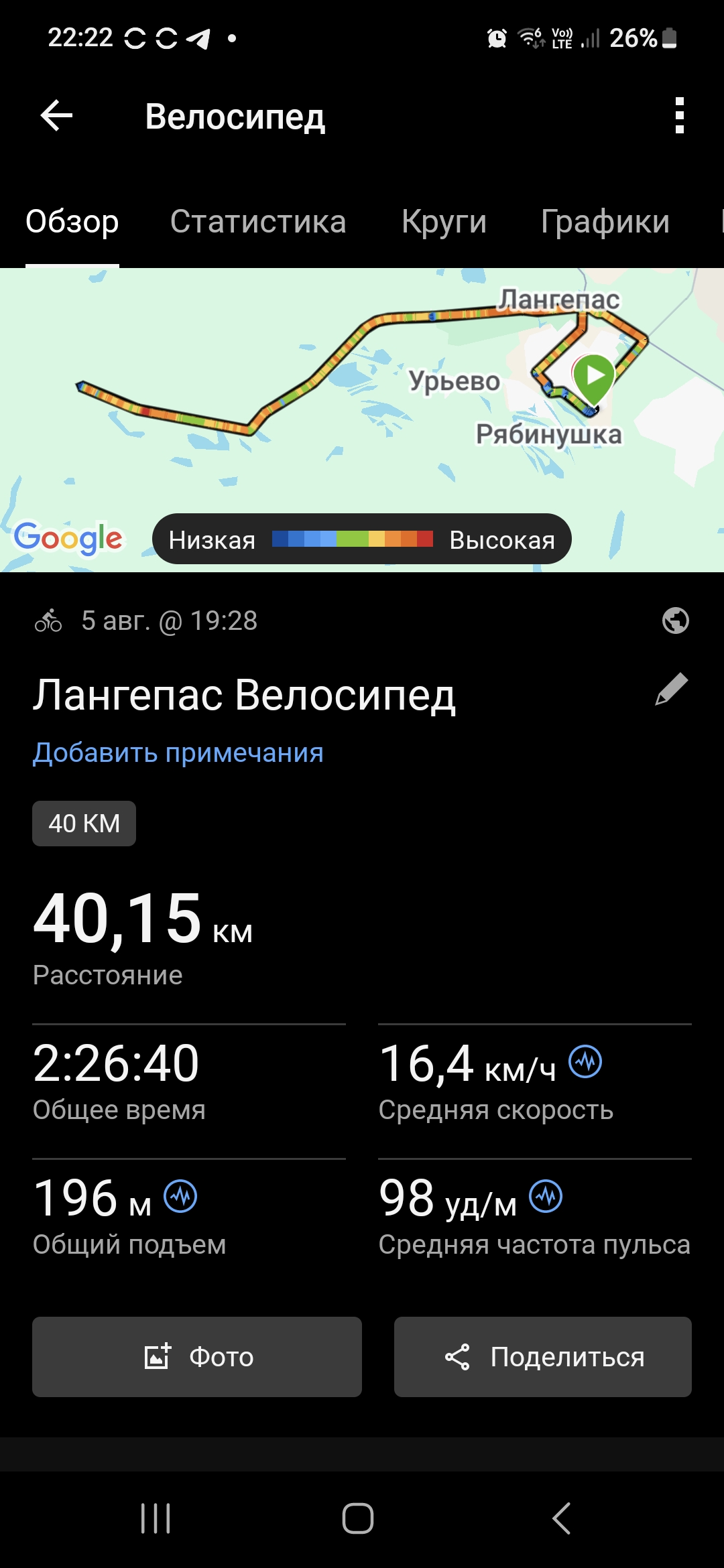Open the info icon beside Общий подъем
724x1568 pixels.
click(181, 1196)
